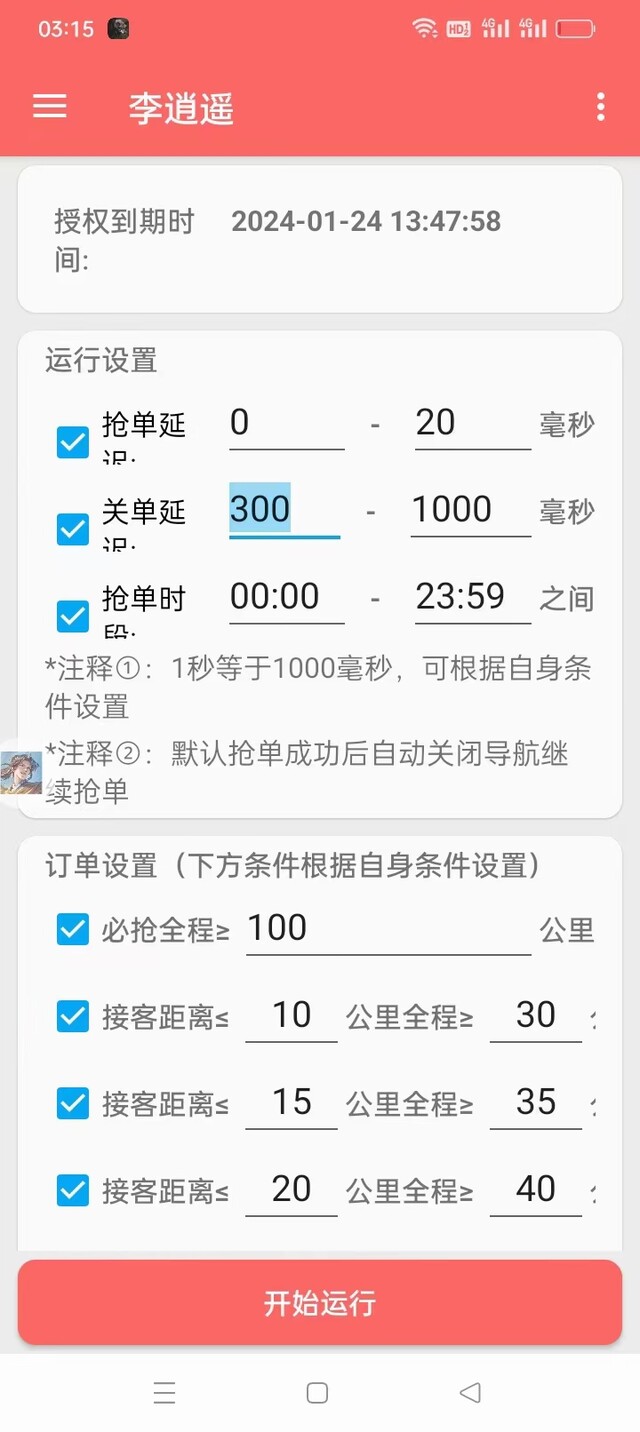640x1432 pixels.
Task: Toggle the 抢单时段 checkbox
Action: (x=73, y=616)
